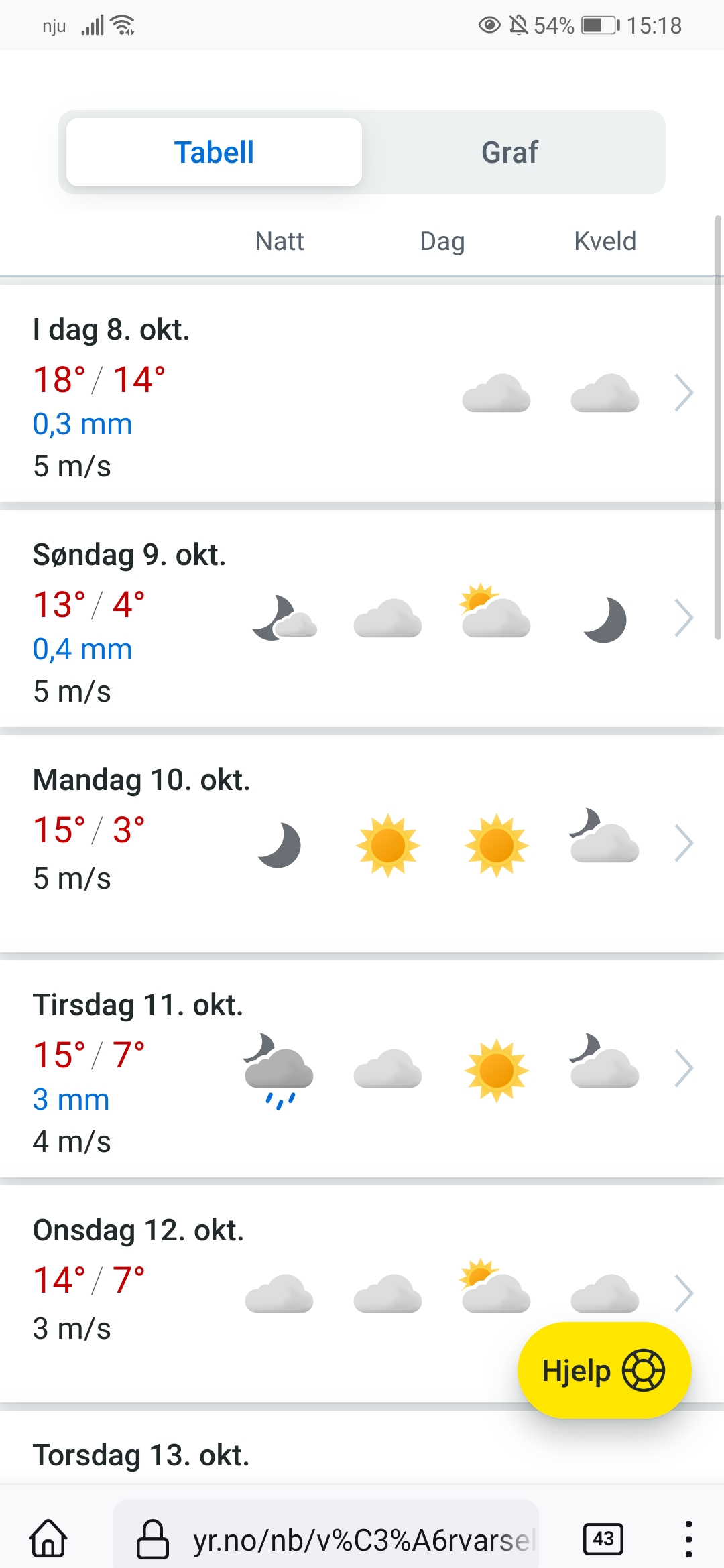Viewport: 724px width, 1568px height.
Task: View Tirsdag 11. okt. hourly forecast
Action: pos(683,1068)
